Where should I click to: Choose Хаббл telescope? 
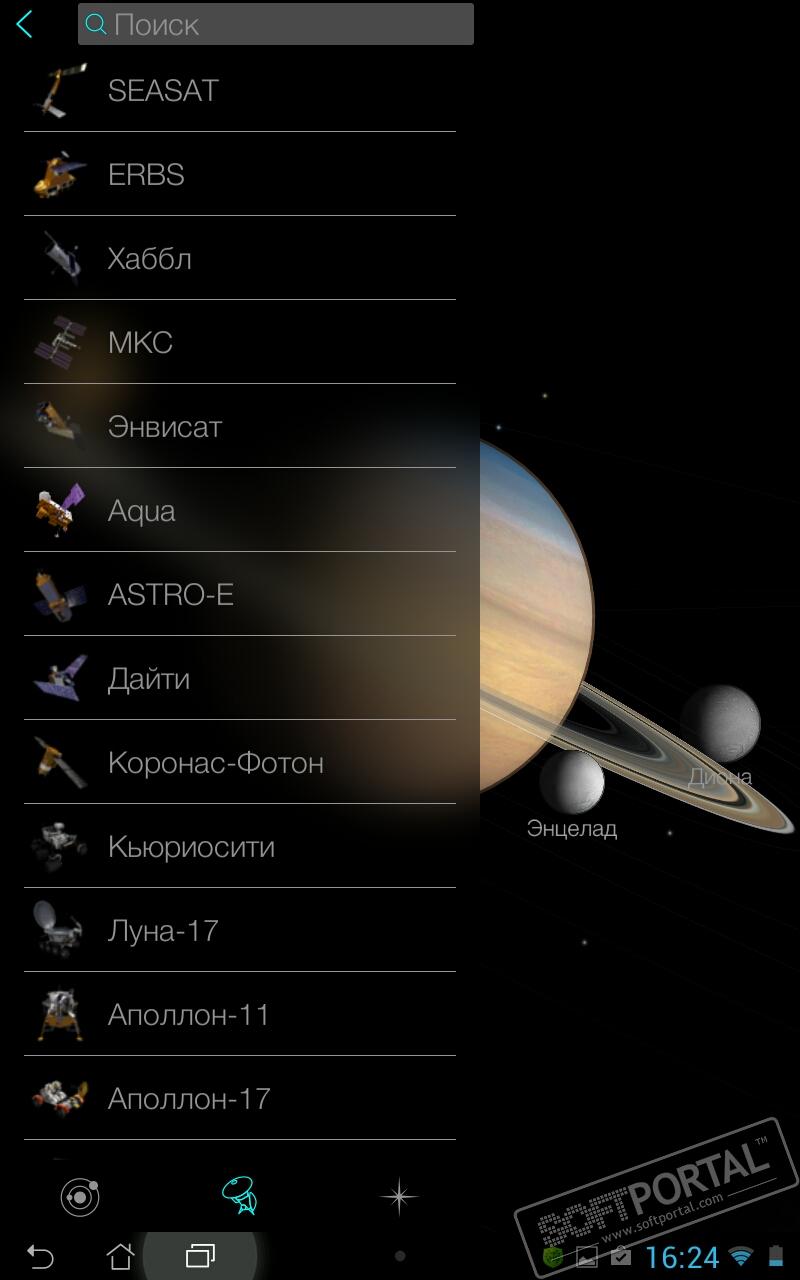coord(240,259)
